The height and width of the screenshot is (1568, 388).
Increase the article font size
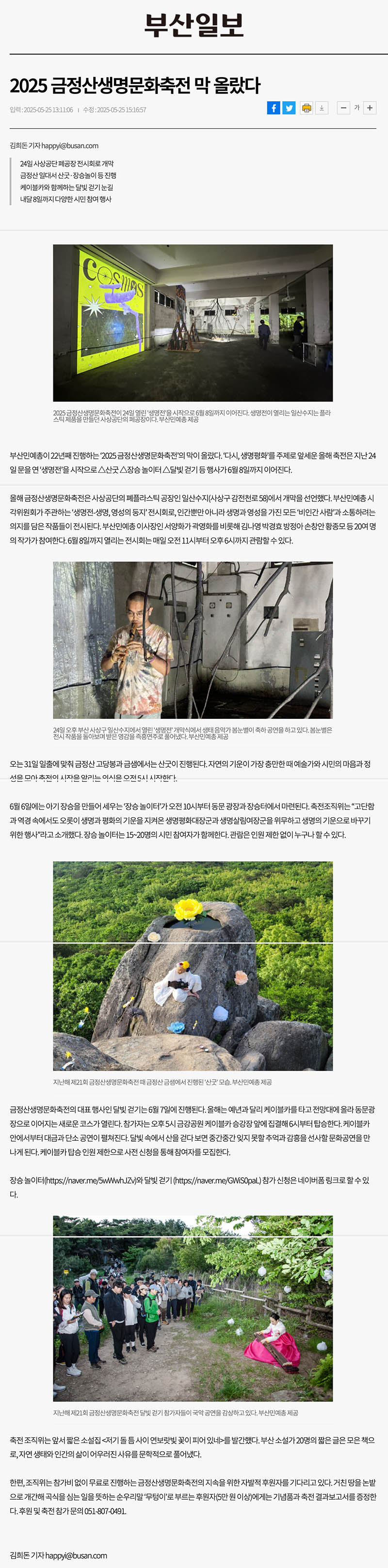click(x=370, y=109)
